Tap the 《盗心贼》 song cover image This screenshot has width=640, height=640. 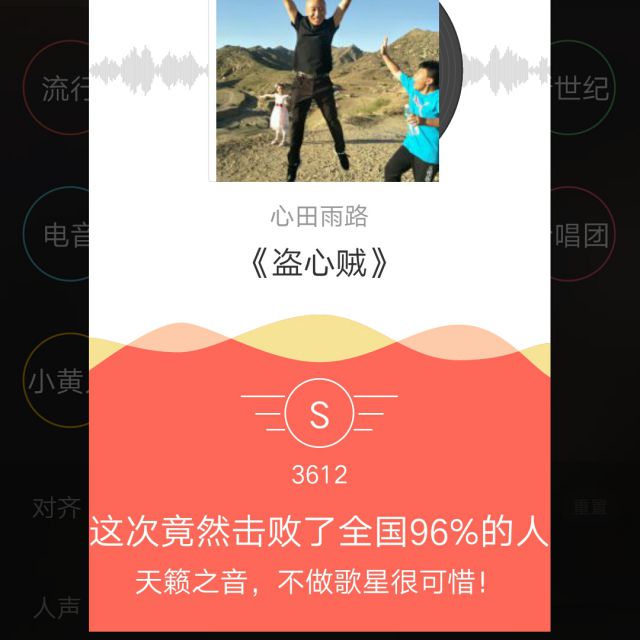[328, 88]
